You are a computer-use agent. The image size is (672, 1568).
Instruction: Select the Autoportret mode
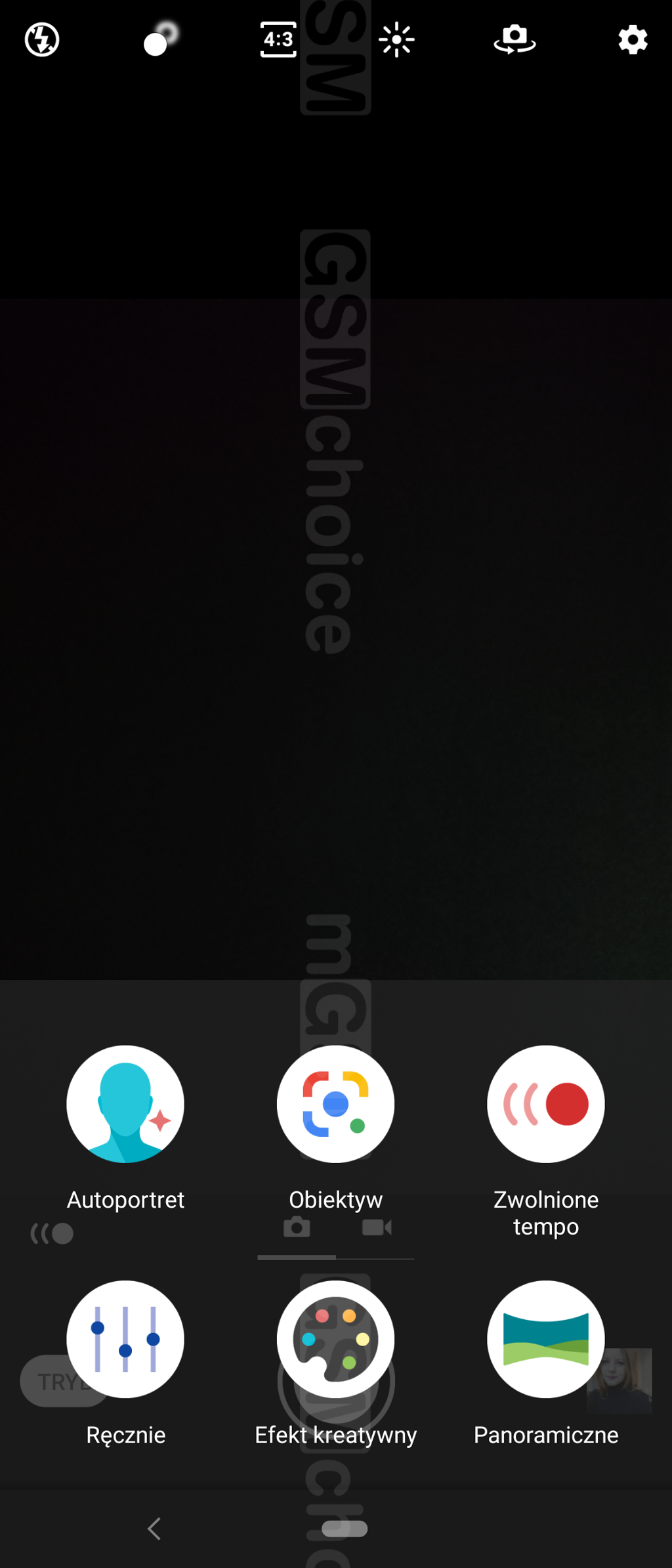125,1104
